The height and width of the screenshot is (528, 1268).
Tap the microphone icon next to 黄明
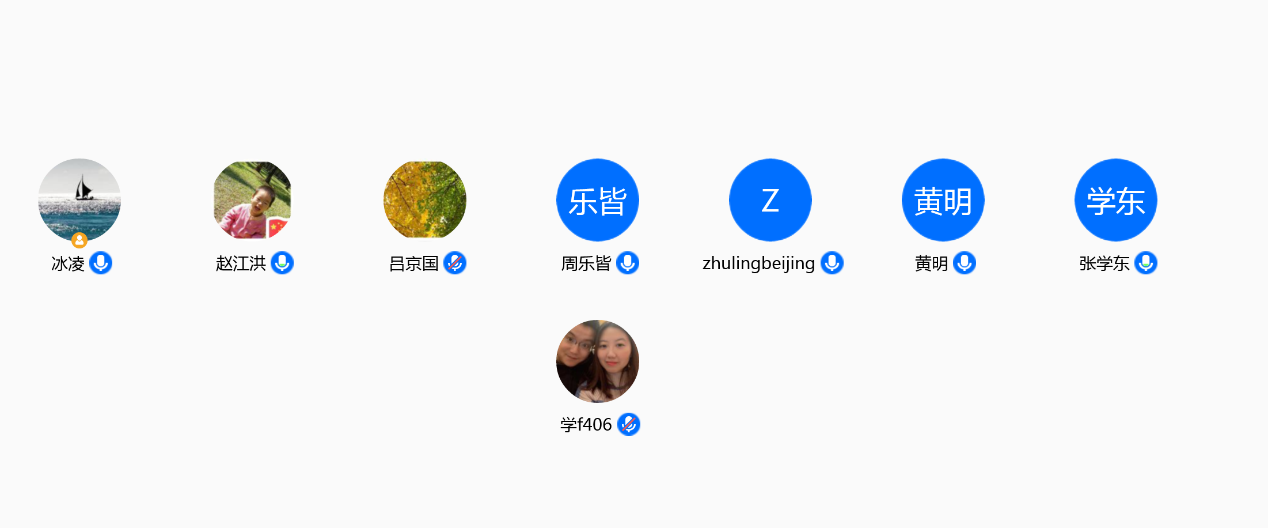964,263
